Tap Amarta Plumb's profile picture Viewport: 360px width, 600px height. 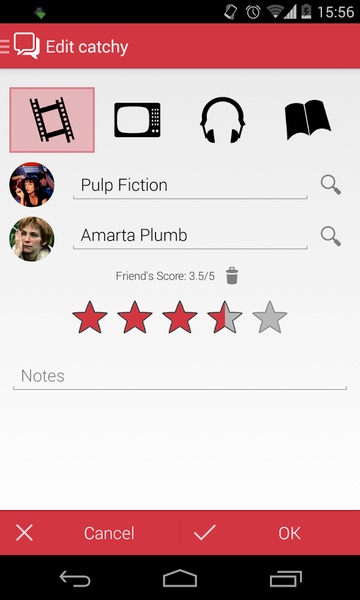[x=32, y=239]
